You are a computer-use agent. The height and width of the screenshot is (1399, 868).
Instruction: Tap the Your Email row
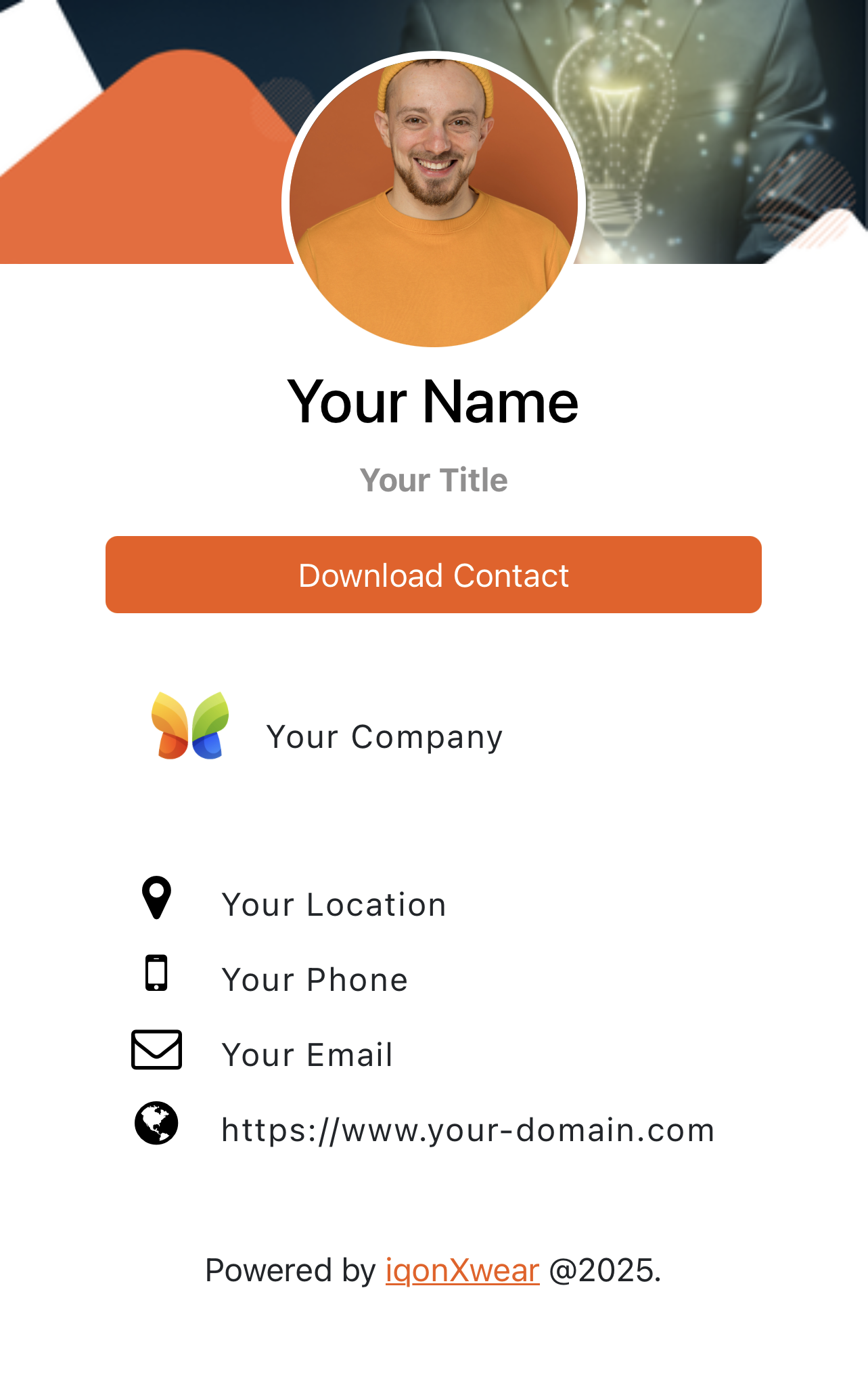(307, 1054)
